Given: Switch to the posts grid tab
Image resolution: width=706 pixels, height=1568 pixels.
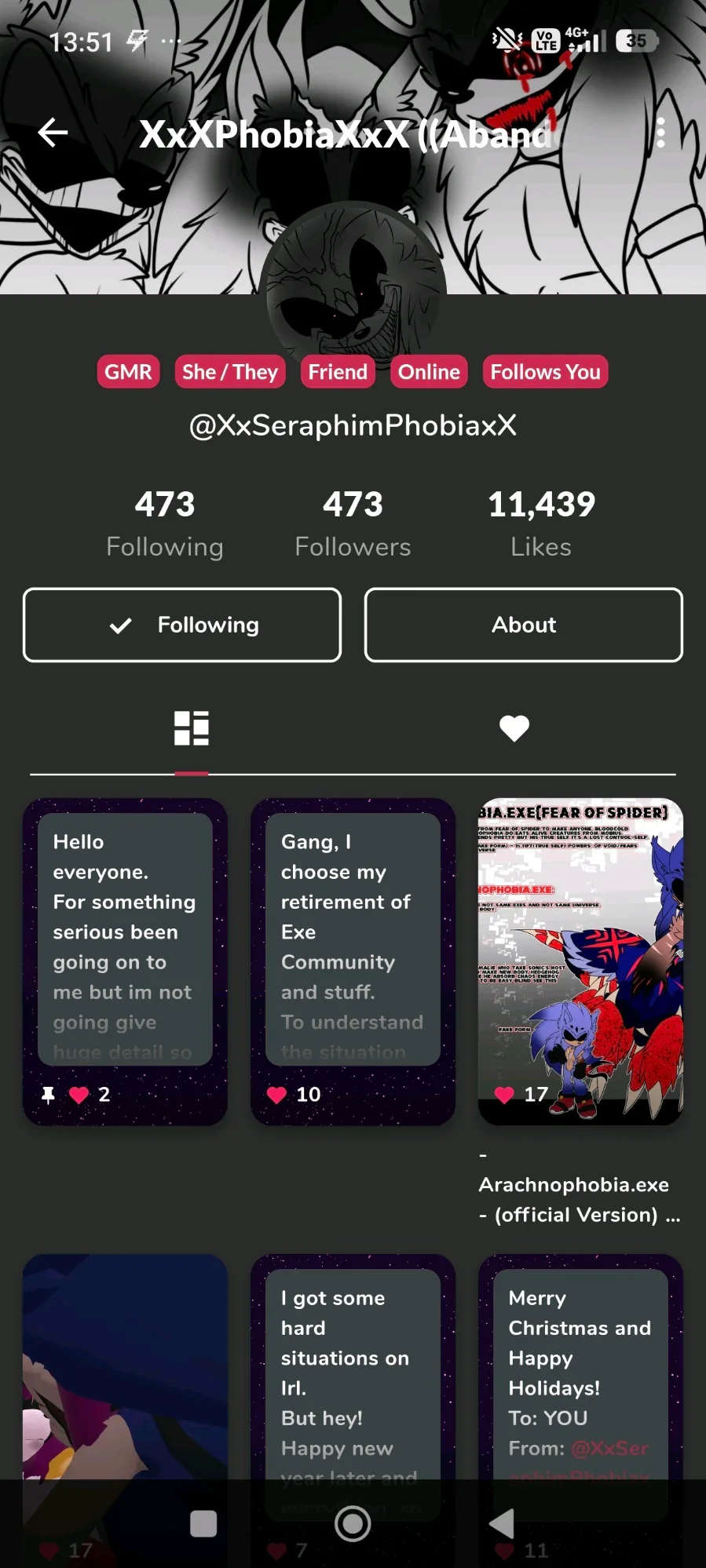Looking at the screenshot, I should [192, 728].
